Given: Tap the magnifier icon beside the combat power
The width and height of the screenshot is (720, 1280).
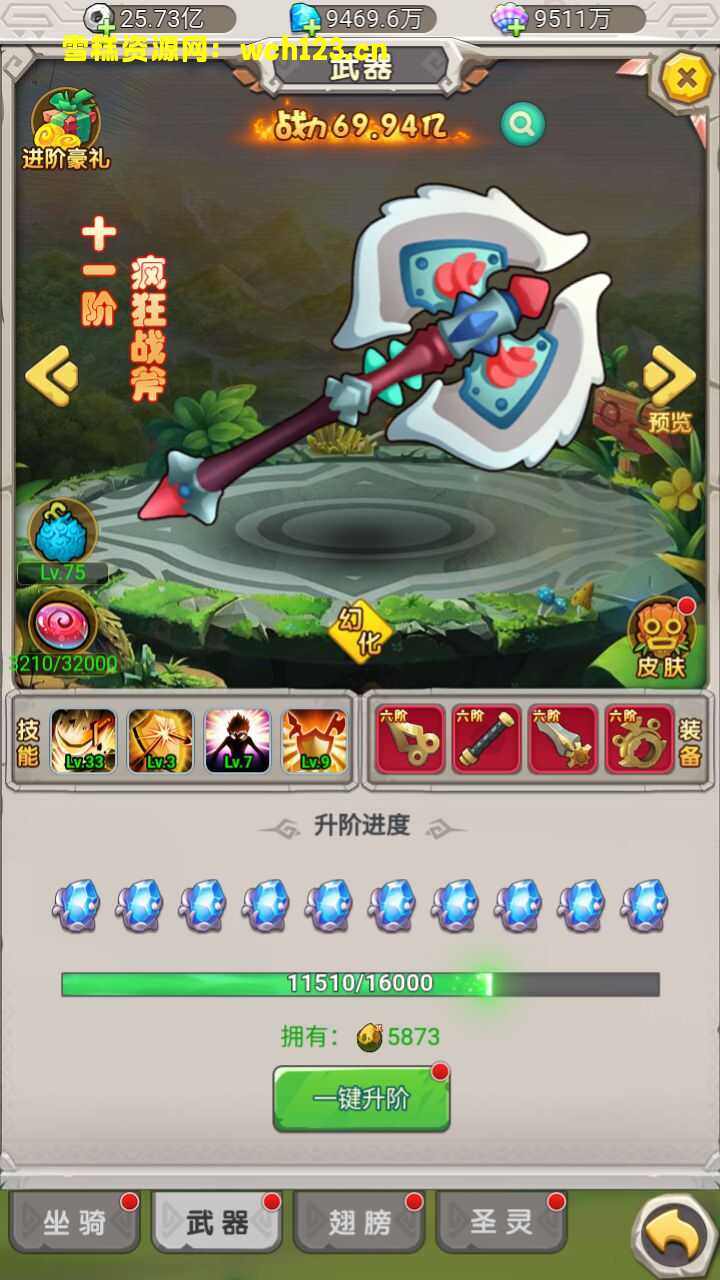Looking at the screenshot, I should pyautogui.click(x=522, y=124).
